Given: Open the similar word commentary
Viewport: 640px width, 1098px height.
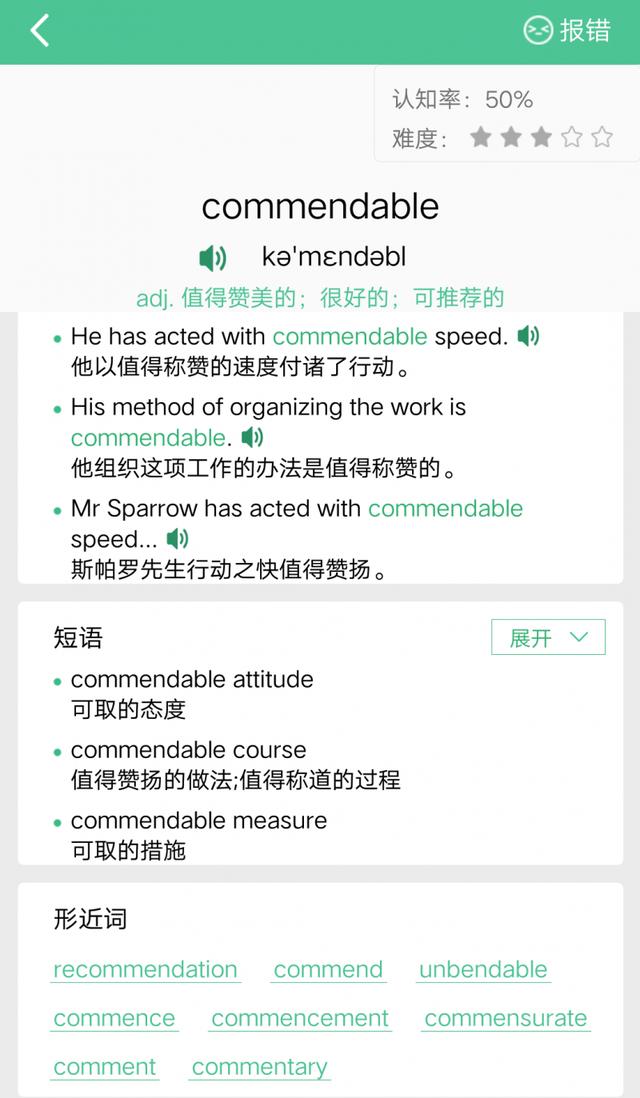Looking at the screenshot, I should coord(260,1067).
